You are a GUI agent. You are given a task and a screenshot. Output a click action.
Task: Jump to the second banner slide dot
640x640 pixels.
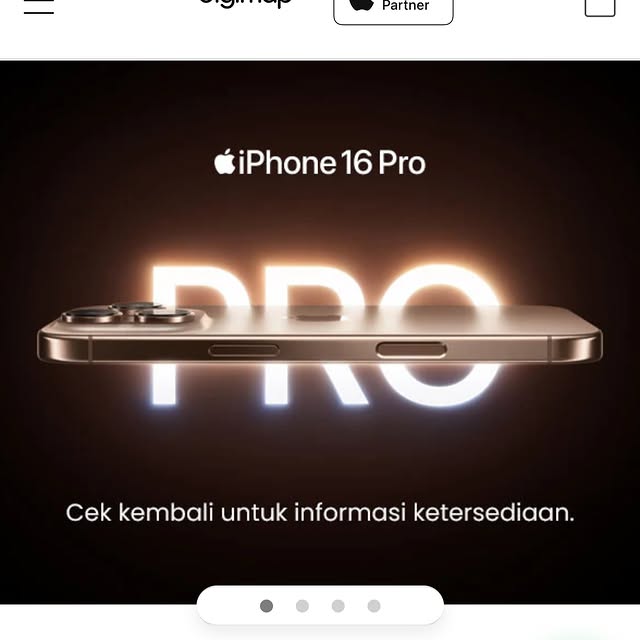(x=302, y=606)
